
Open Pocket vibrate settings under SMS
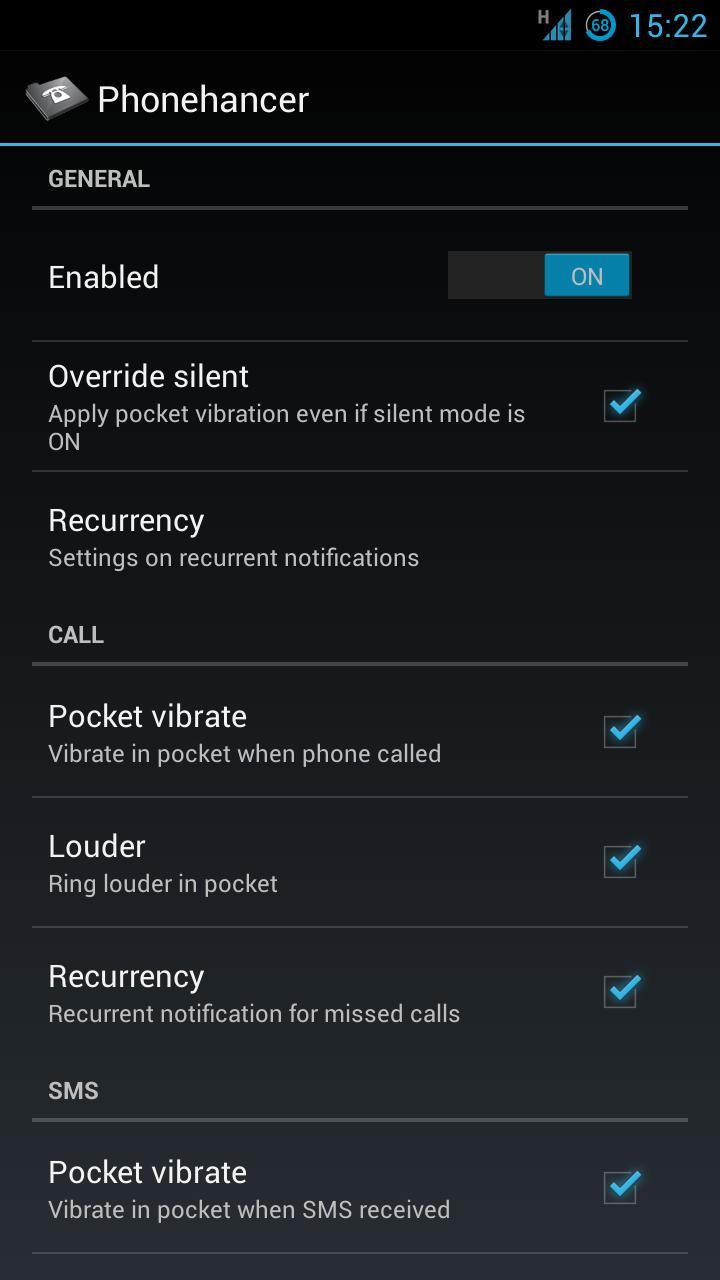pos(300,1187)
